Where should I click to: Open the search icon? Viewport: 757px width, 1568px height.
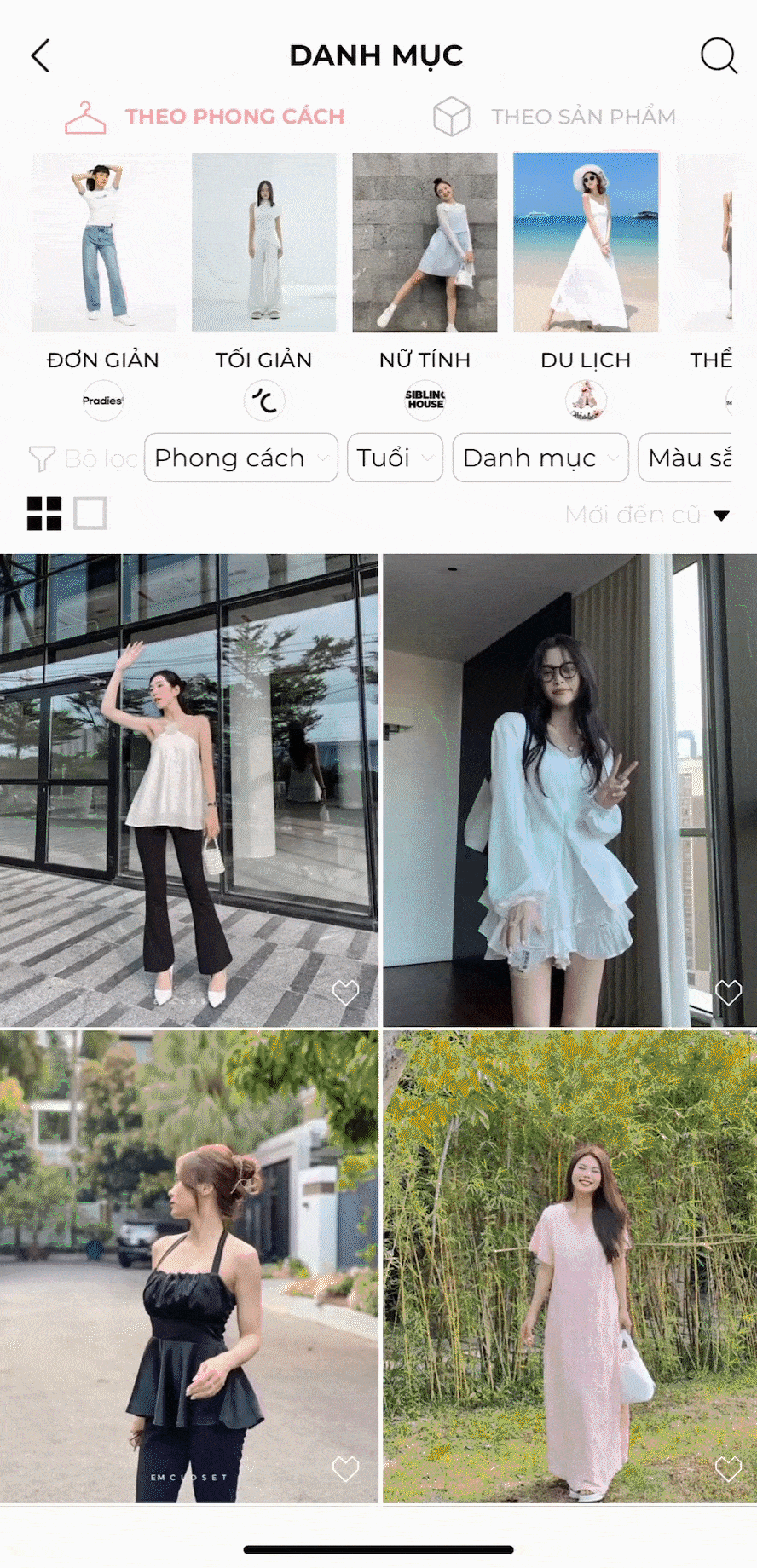coord(718,56)
